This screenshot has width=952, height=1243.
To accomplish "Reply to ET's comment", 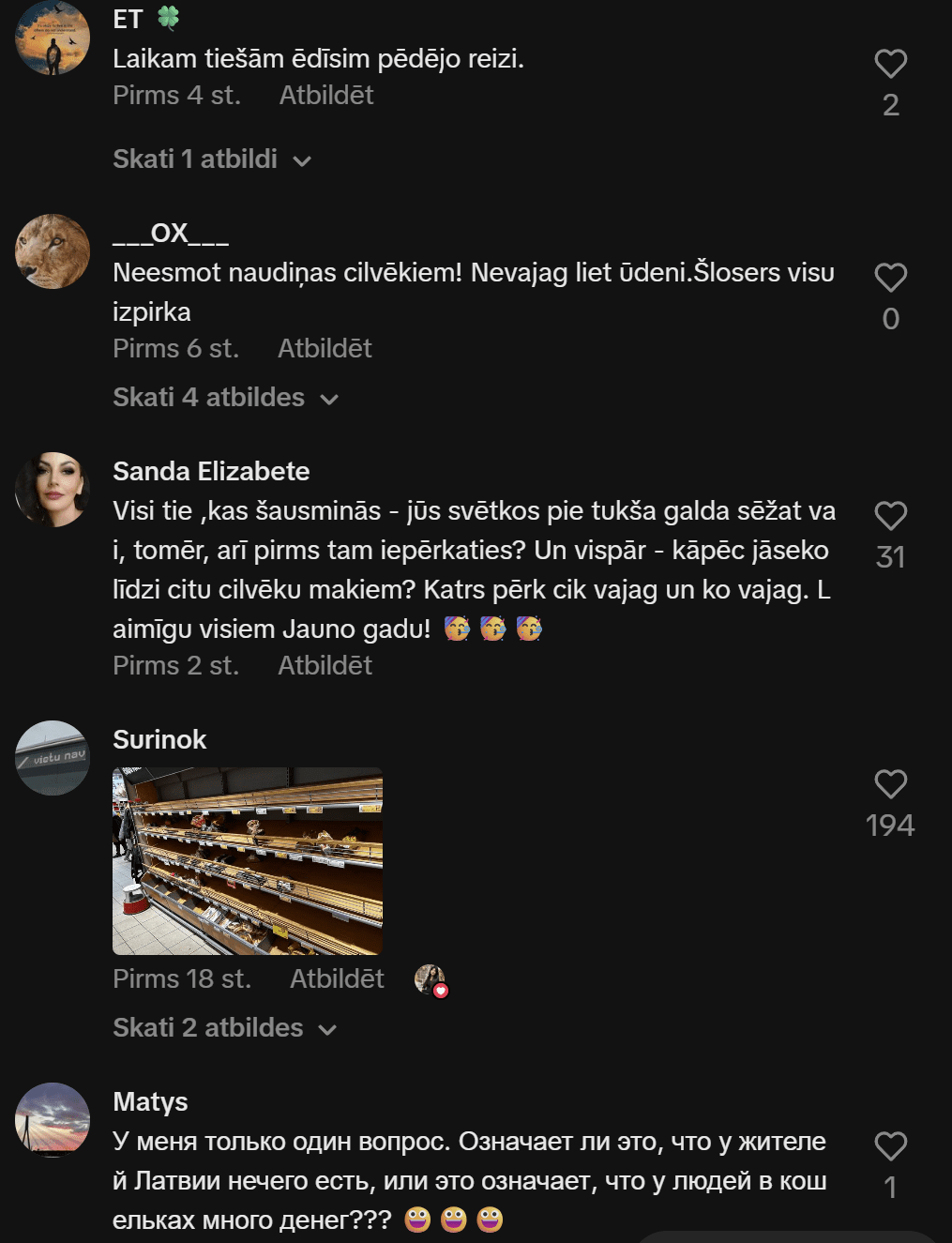I will (x=325, y=96).
